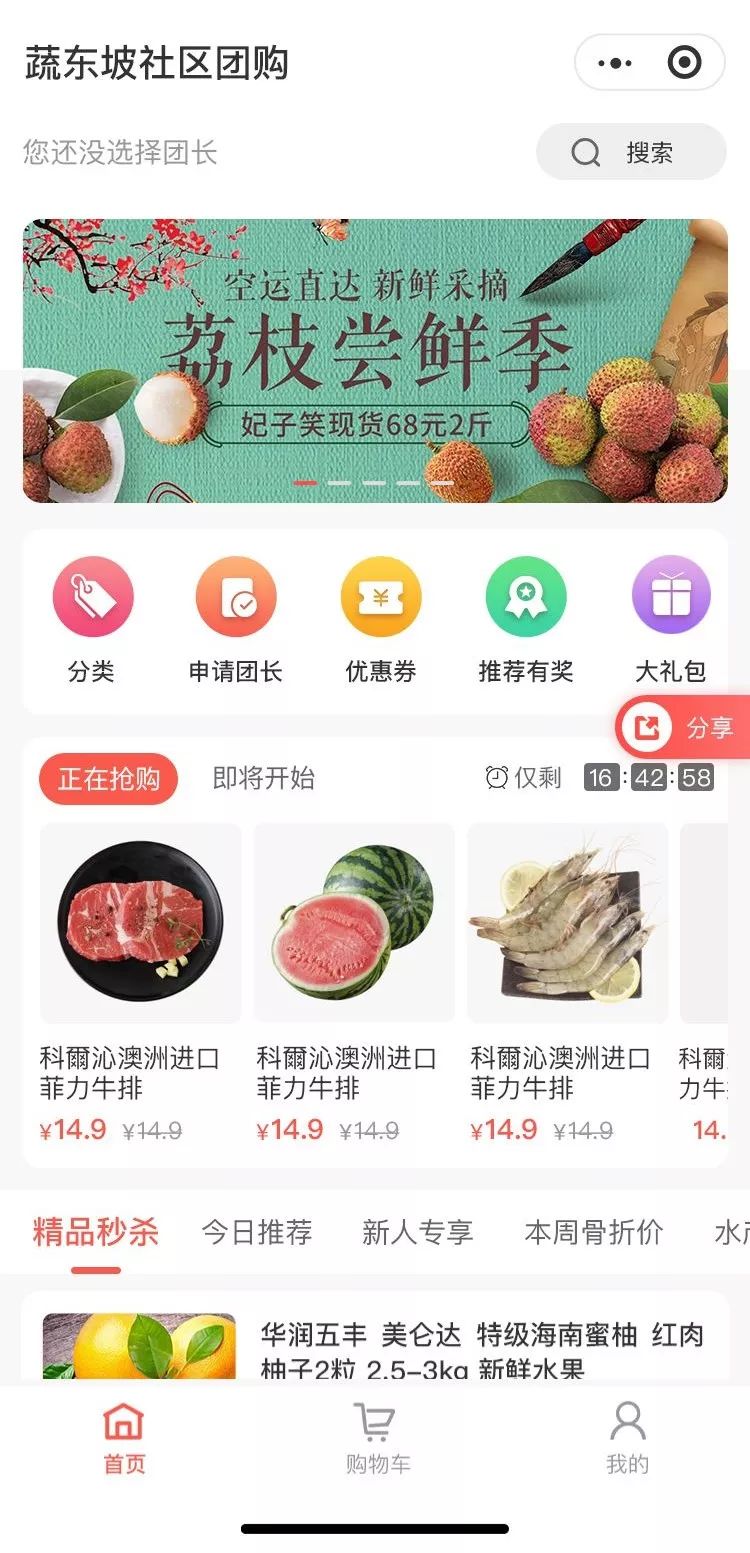Switch to the 即将开始 tab

click(x=264, y=778)
